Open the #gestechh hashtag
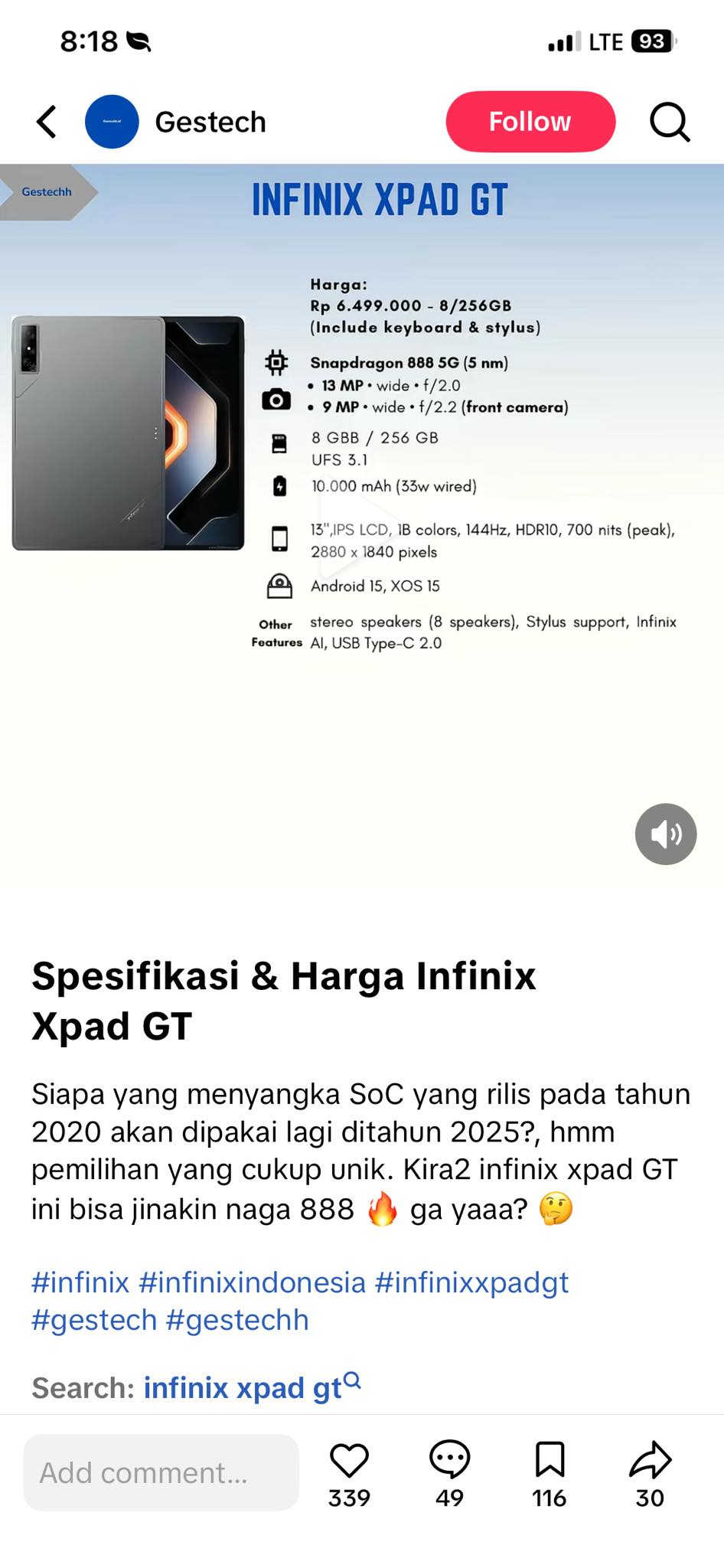 [x=237, y=1320]
